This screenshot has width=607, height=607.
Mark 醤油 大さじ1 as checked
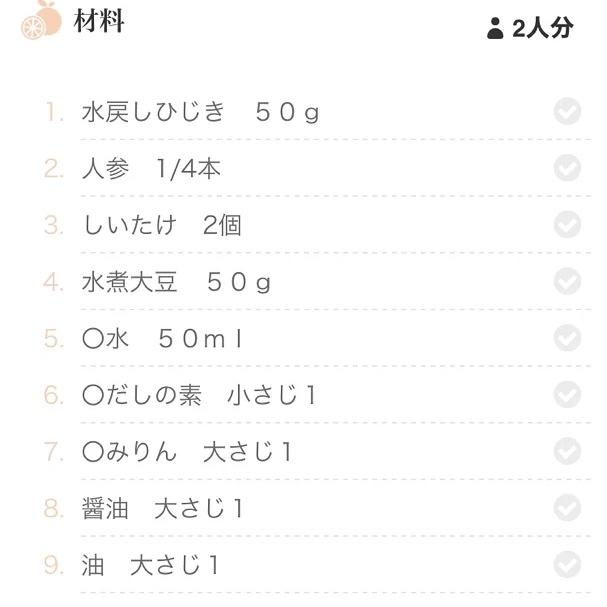(567, 508)
